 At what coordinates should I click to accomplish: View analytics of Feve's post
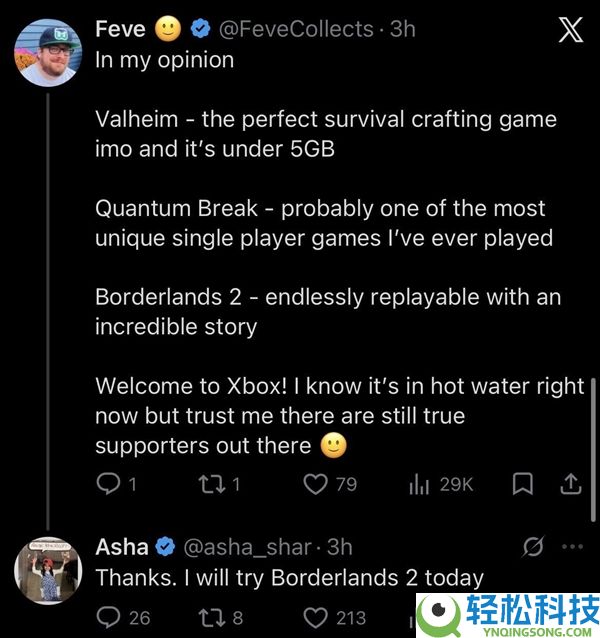420,484
